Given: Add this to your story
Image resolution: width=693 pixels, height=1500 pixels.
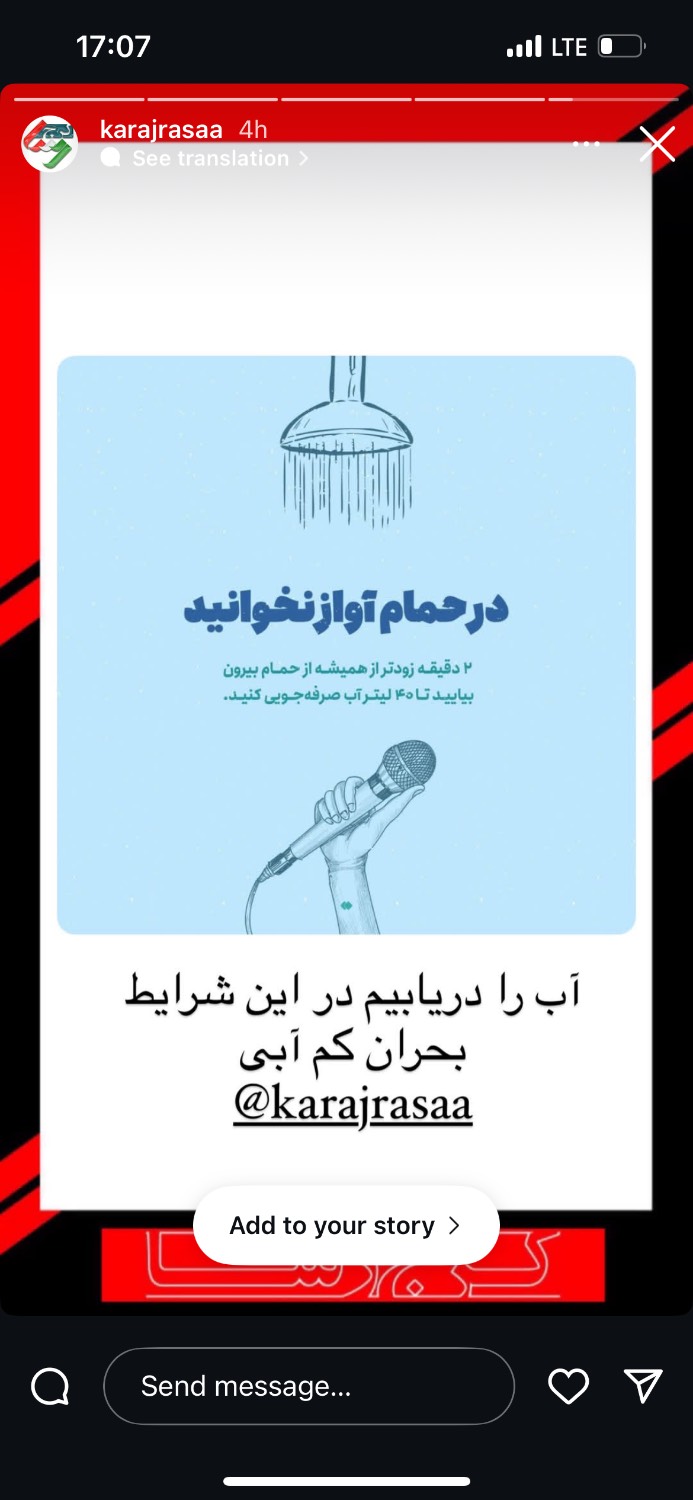Looking at the screenshot, I should (345, 1225).
